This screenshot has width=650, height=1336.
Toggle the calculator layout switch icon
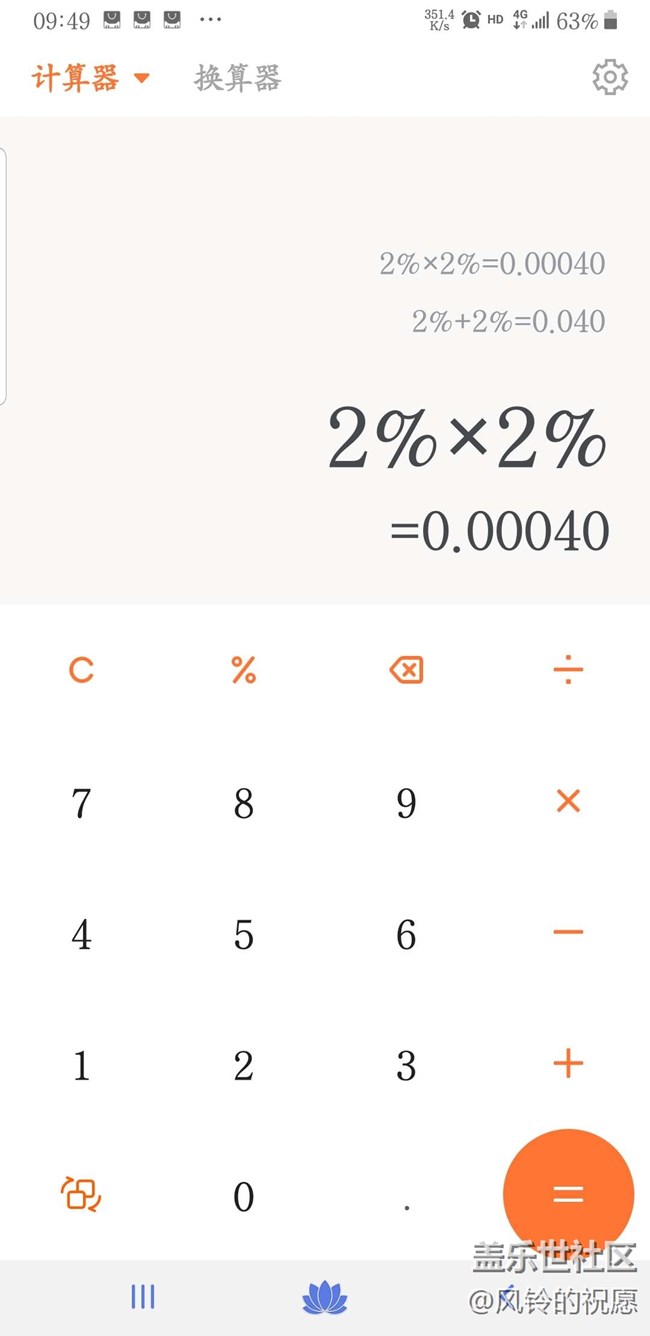click(81, 1194)
